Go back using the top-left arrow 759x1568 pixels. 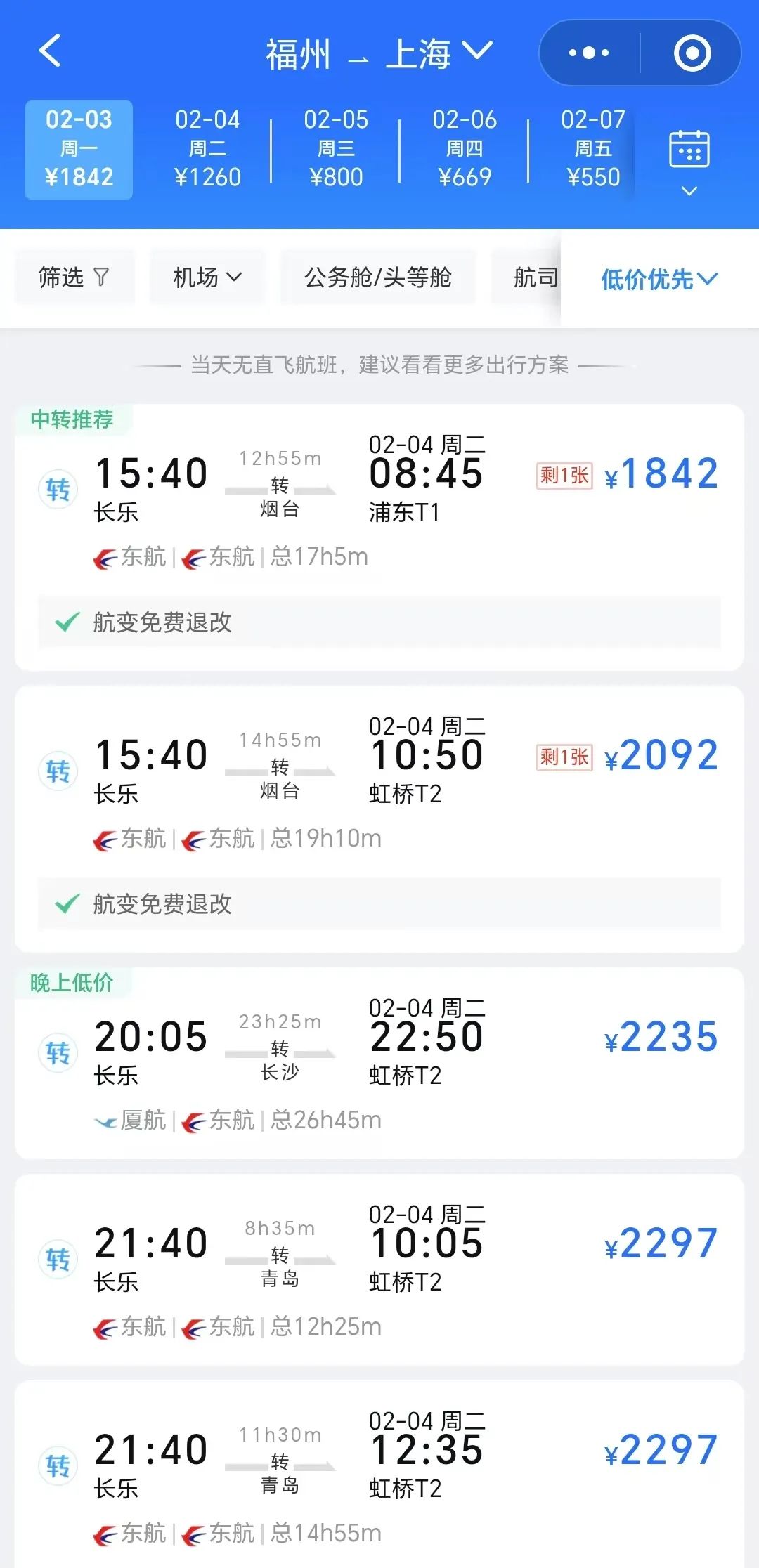[50, 51]
